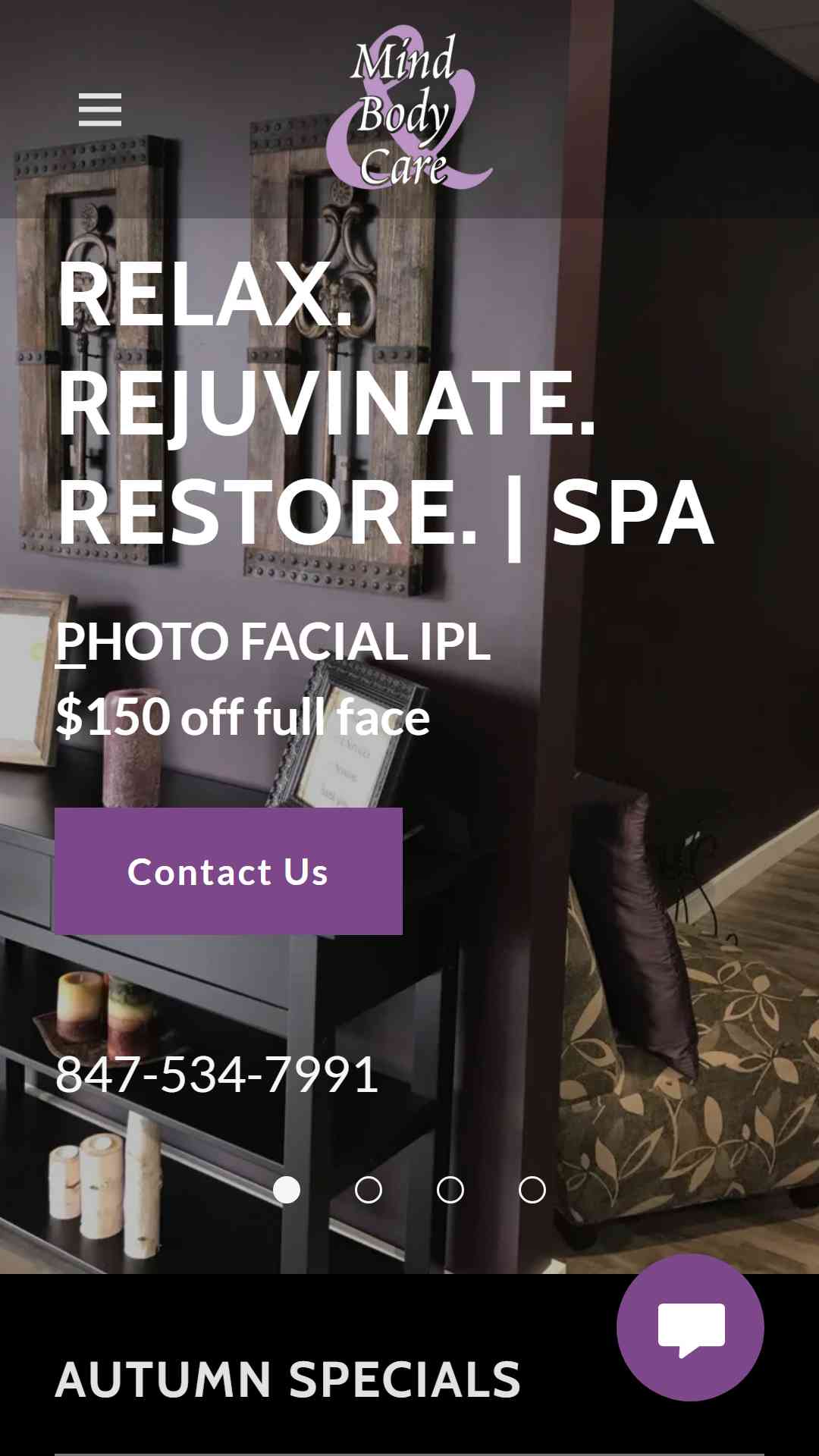Tap the Mind Body Care logo
This screenshot has height=1456, width=819.
coord(409,108)
